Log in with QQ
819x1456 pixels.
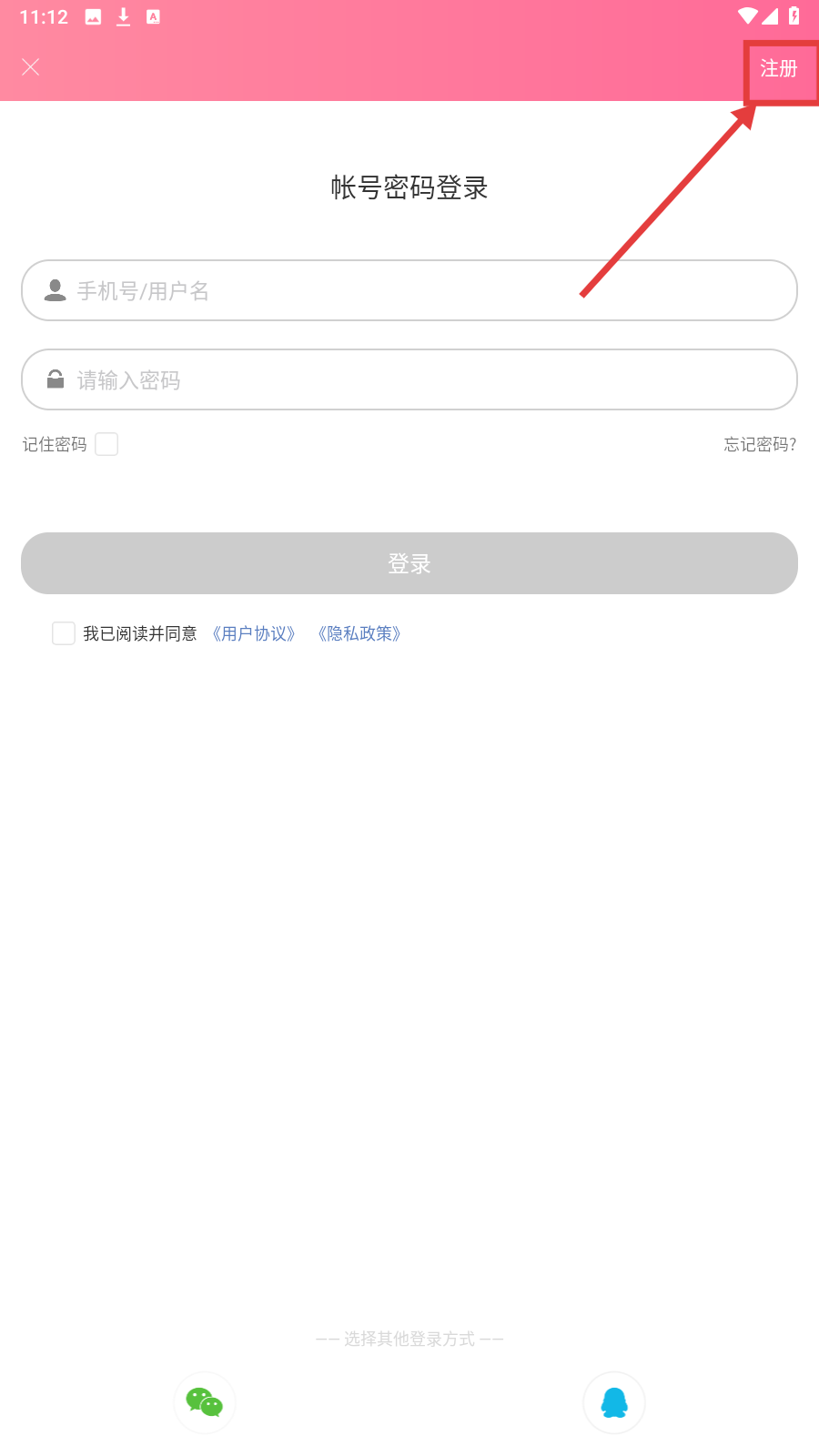pyautogui.click(x=614, y=1402)
